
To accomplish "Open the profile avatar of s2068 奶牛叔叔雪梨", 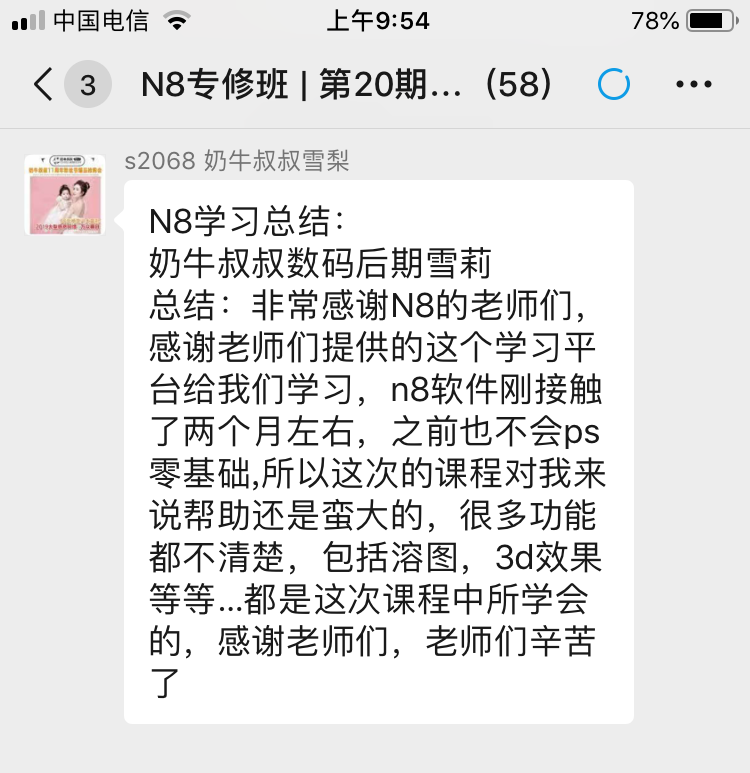I will pyautogui.click(x=65, y=195).
